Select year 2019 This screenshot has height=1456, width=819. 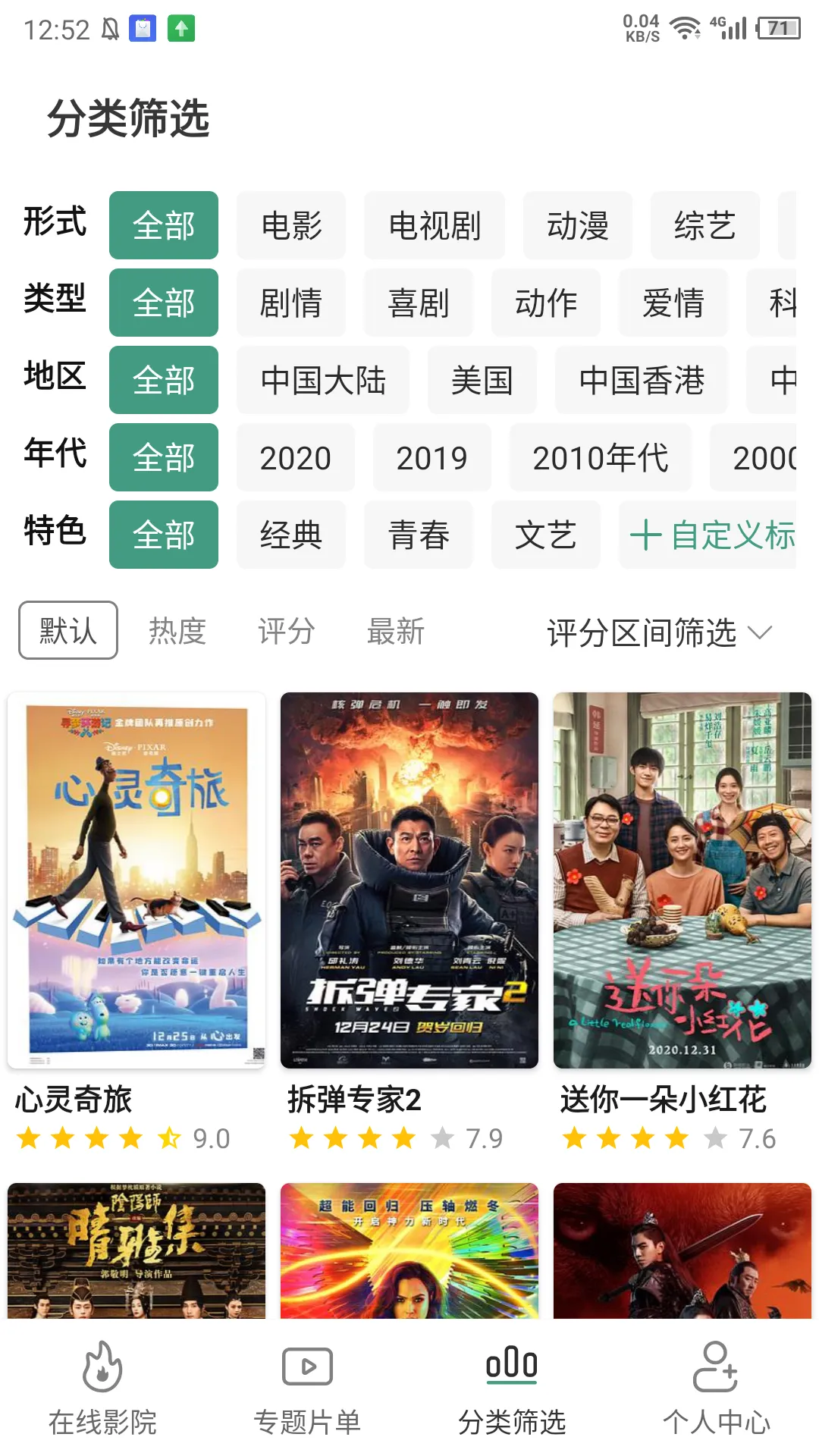coord(431,458)
